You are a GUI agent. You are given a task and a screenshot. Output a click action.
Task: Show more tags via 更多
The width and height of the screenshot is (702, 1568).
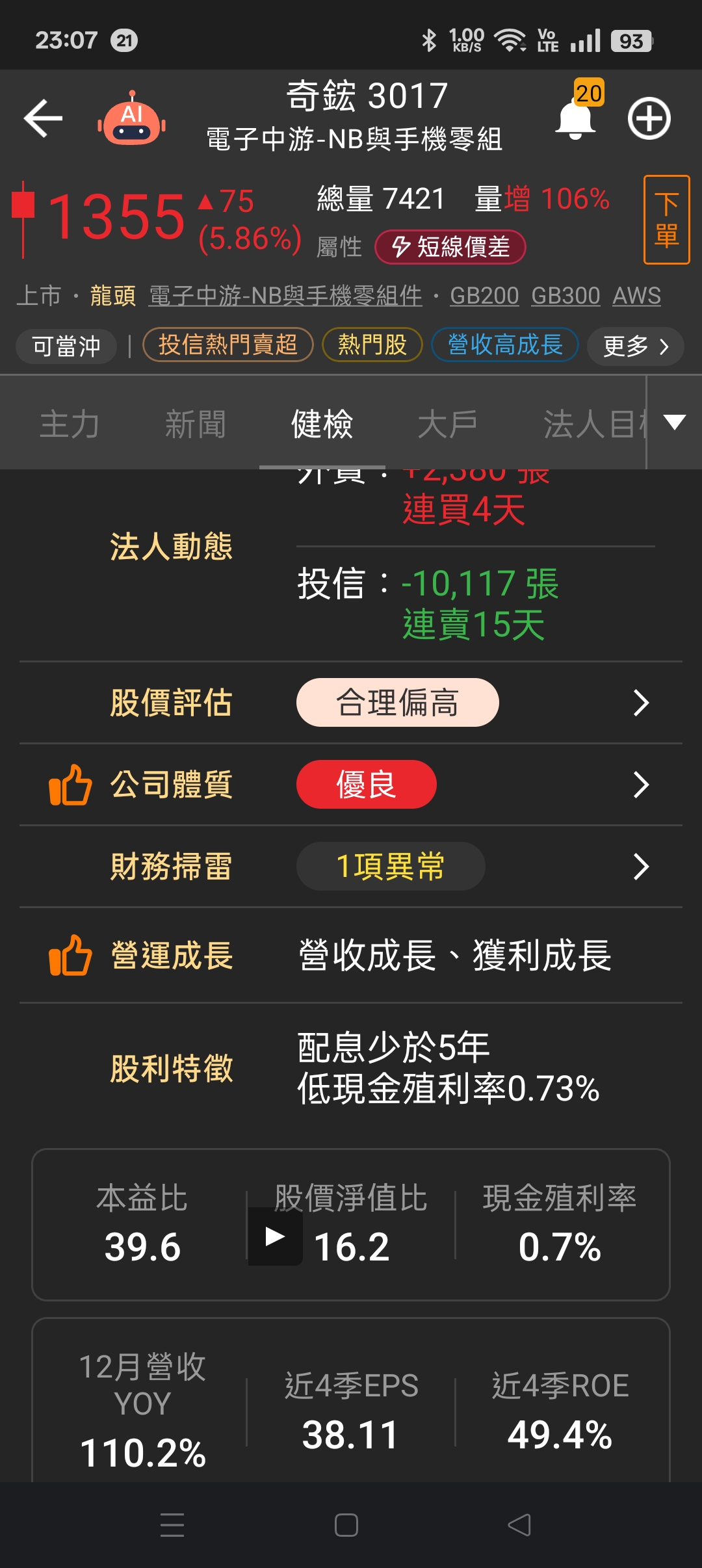[x=635, y=346]
